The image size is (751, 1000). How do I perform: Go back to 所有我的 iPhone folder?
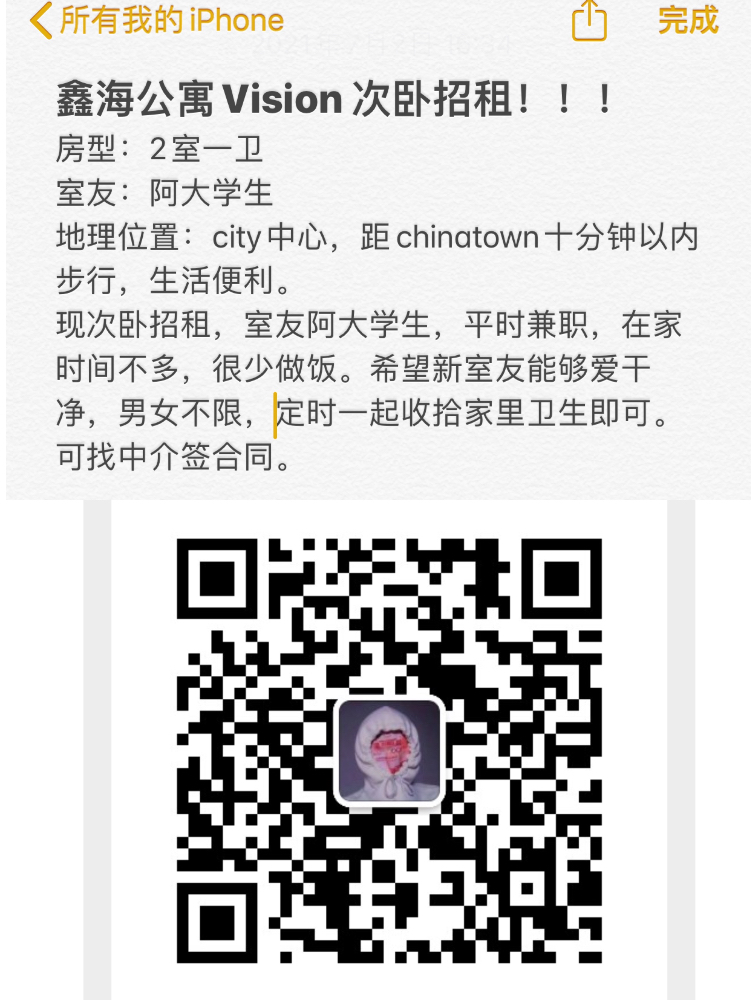[158, 21]
